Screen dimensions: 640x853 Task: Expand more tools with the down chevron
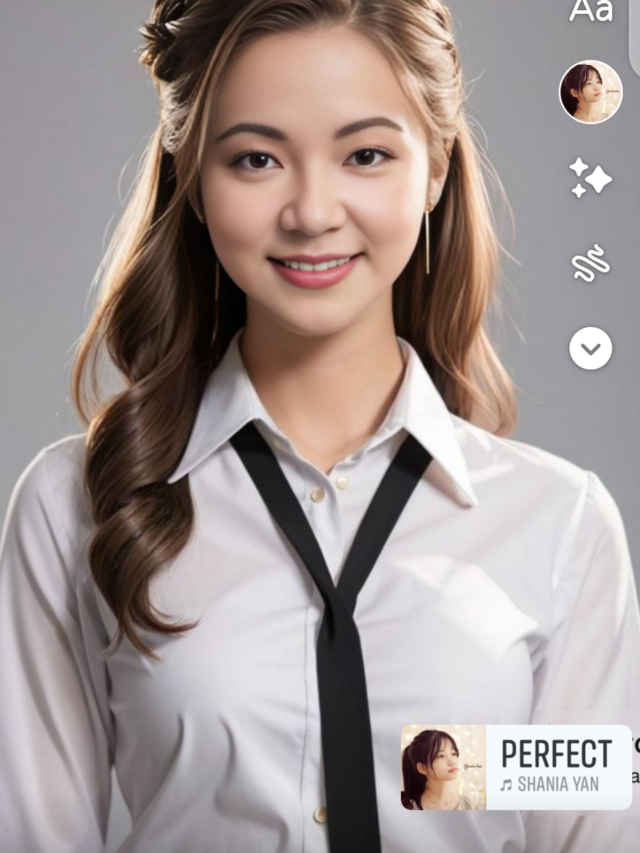[590, 349]
